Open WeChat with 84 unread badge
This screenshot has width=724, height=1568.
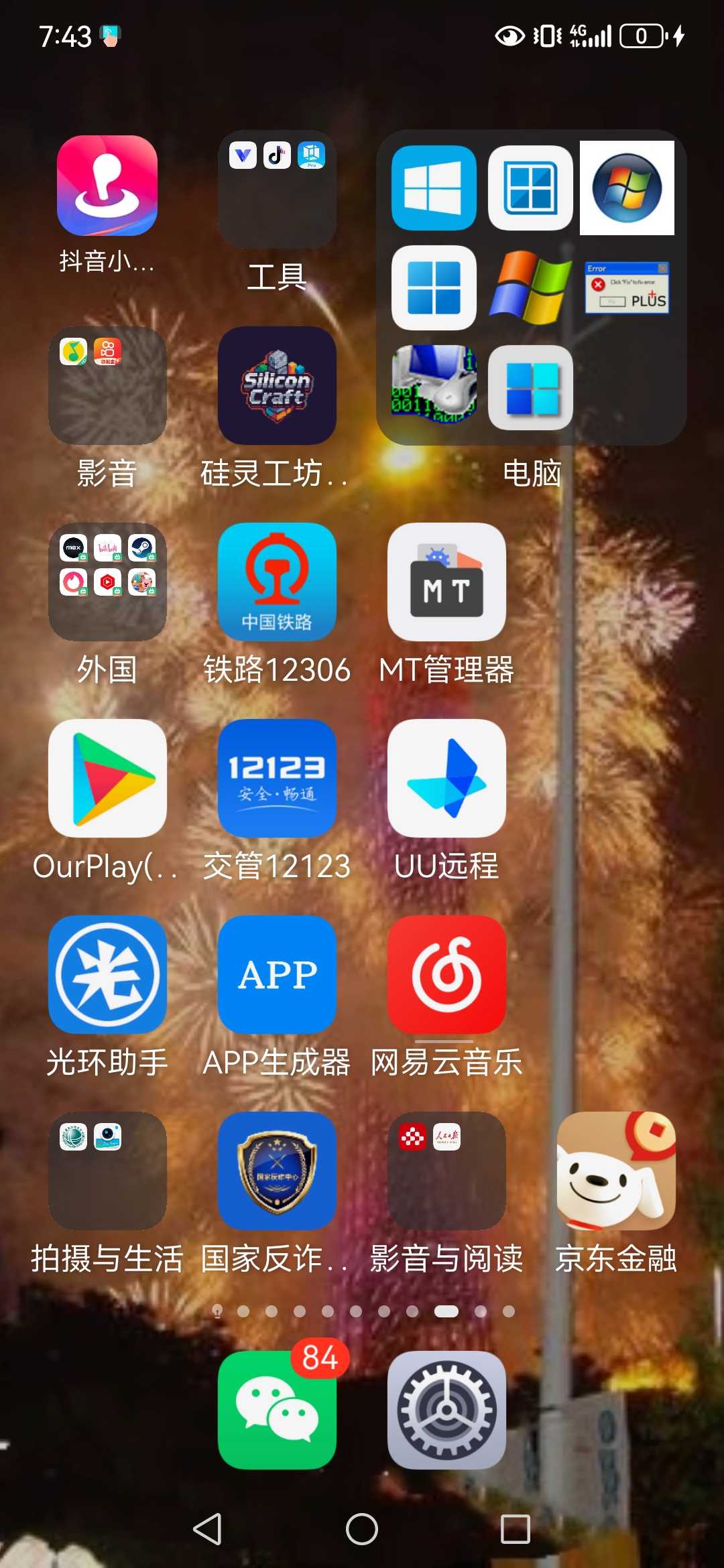277,1409
